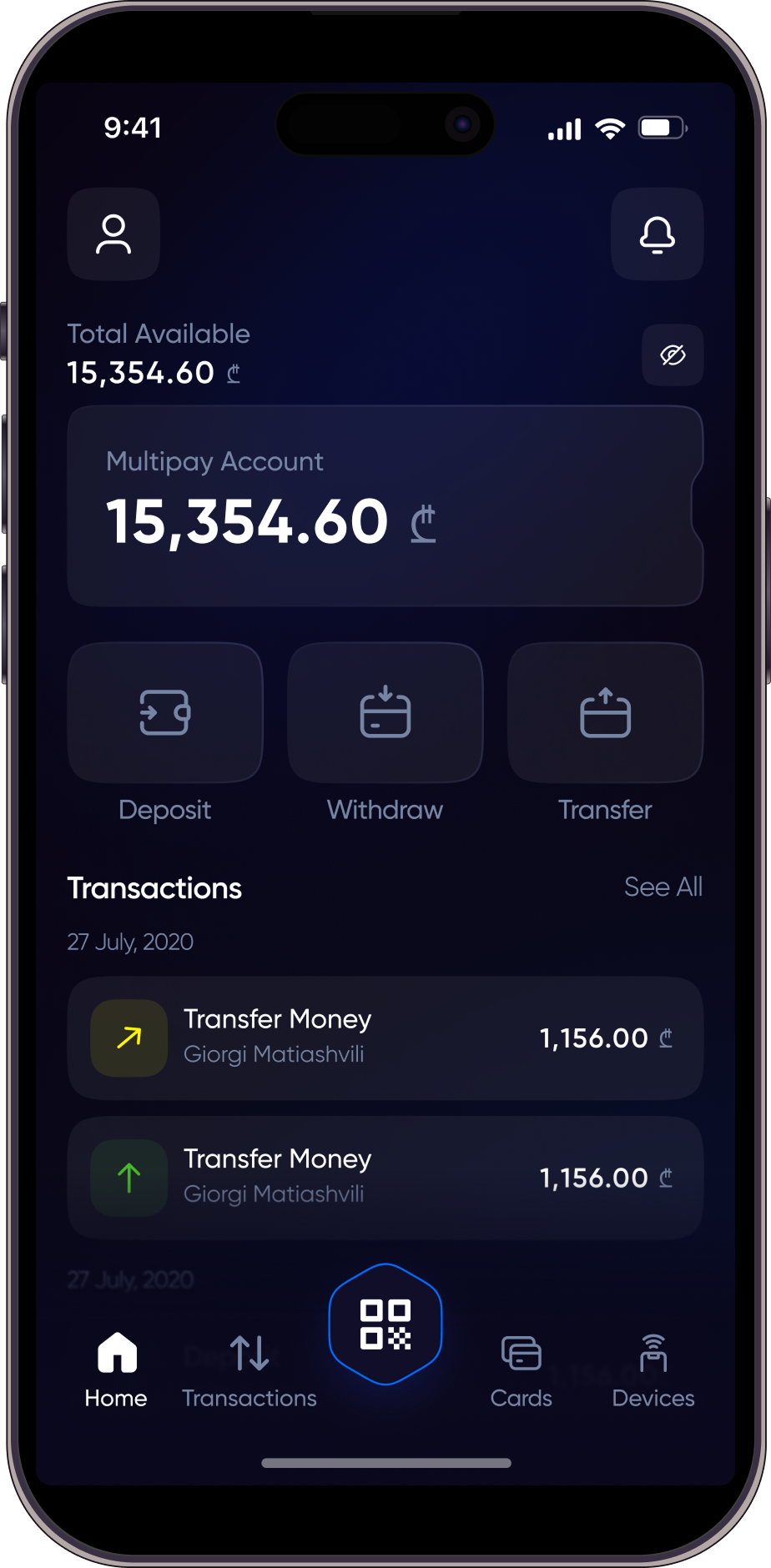Open the transaction with green up arrow
771x1568 pixels.
point(385,1178)
